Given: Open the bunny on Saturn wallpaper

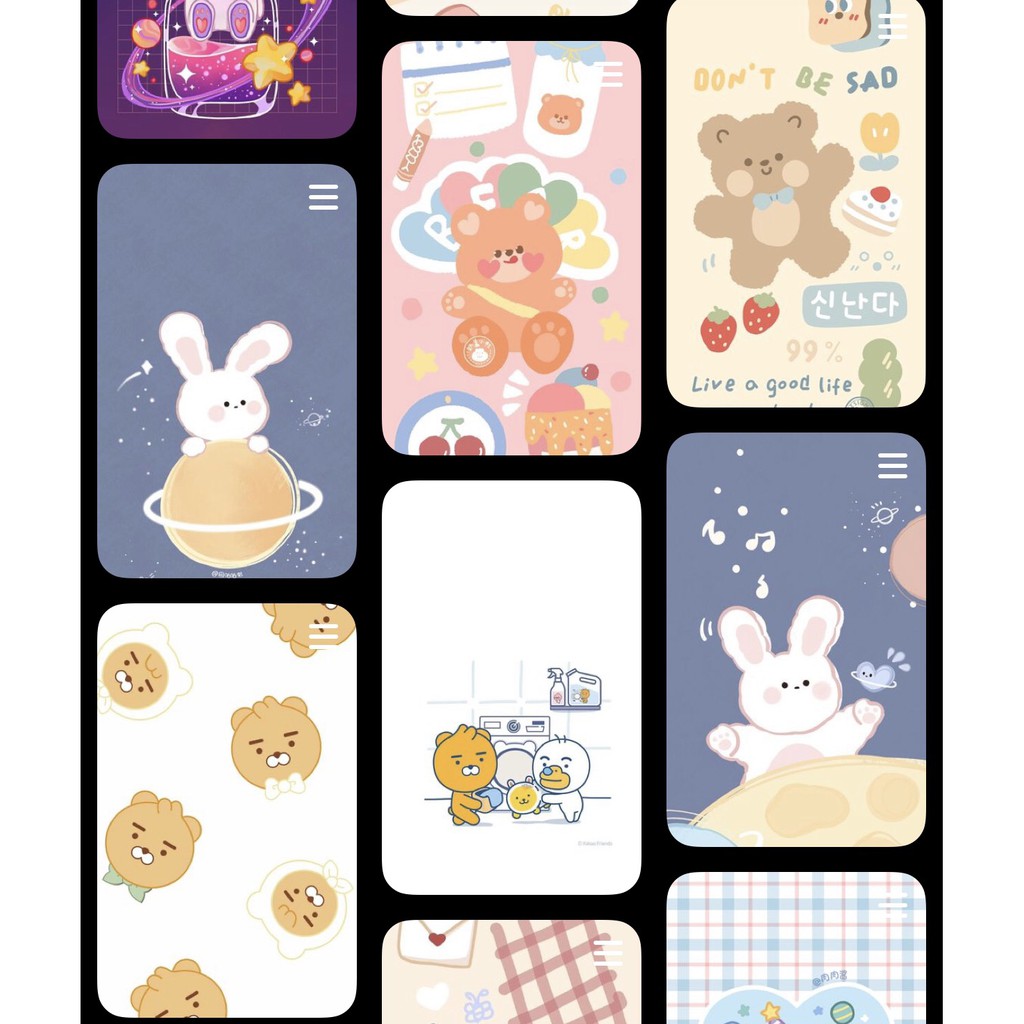Looking at the screenshot, I should click(226, 400).
